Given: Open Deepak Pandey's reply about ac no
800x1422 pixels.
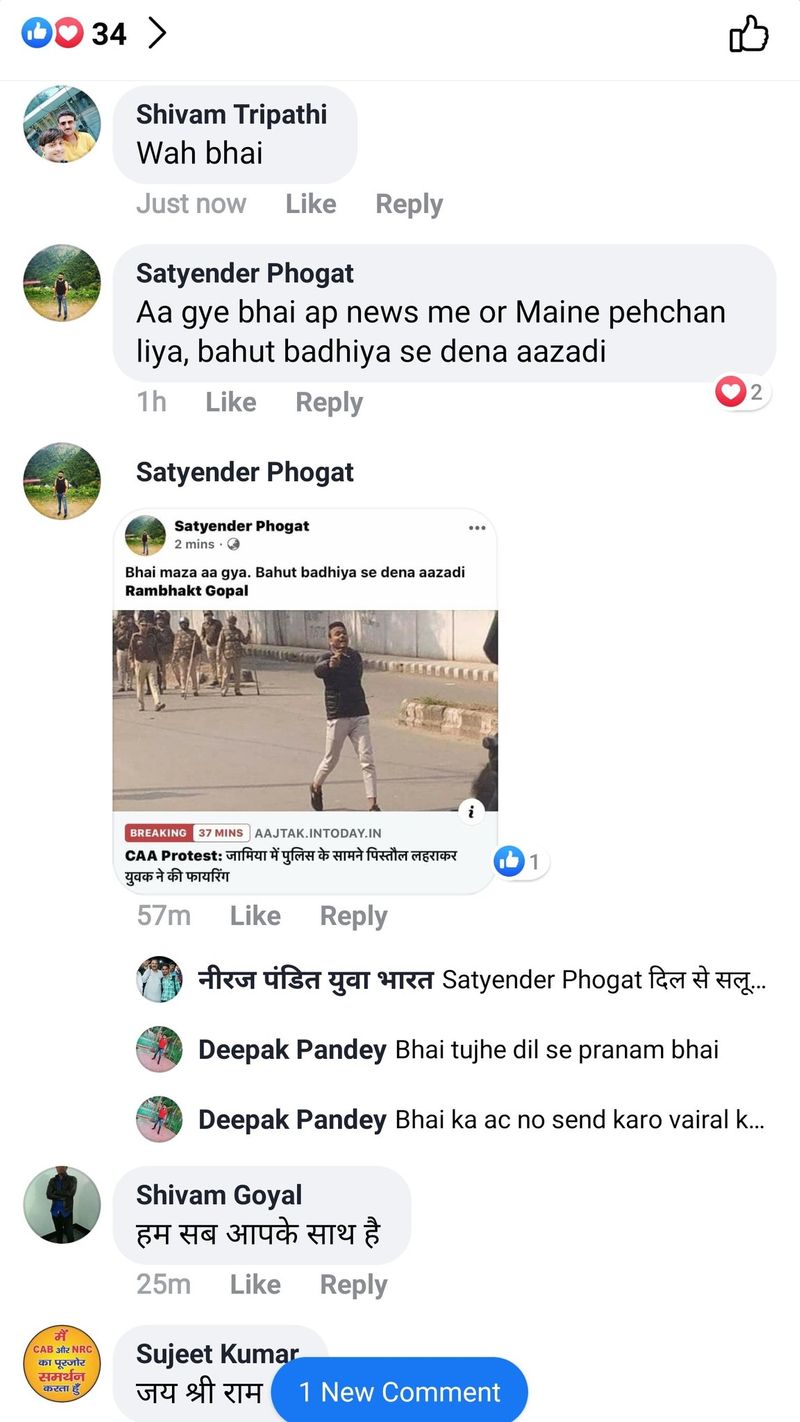Looking at the screenshot, I should coord(480,1120).
